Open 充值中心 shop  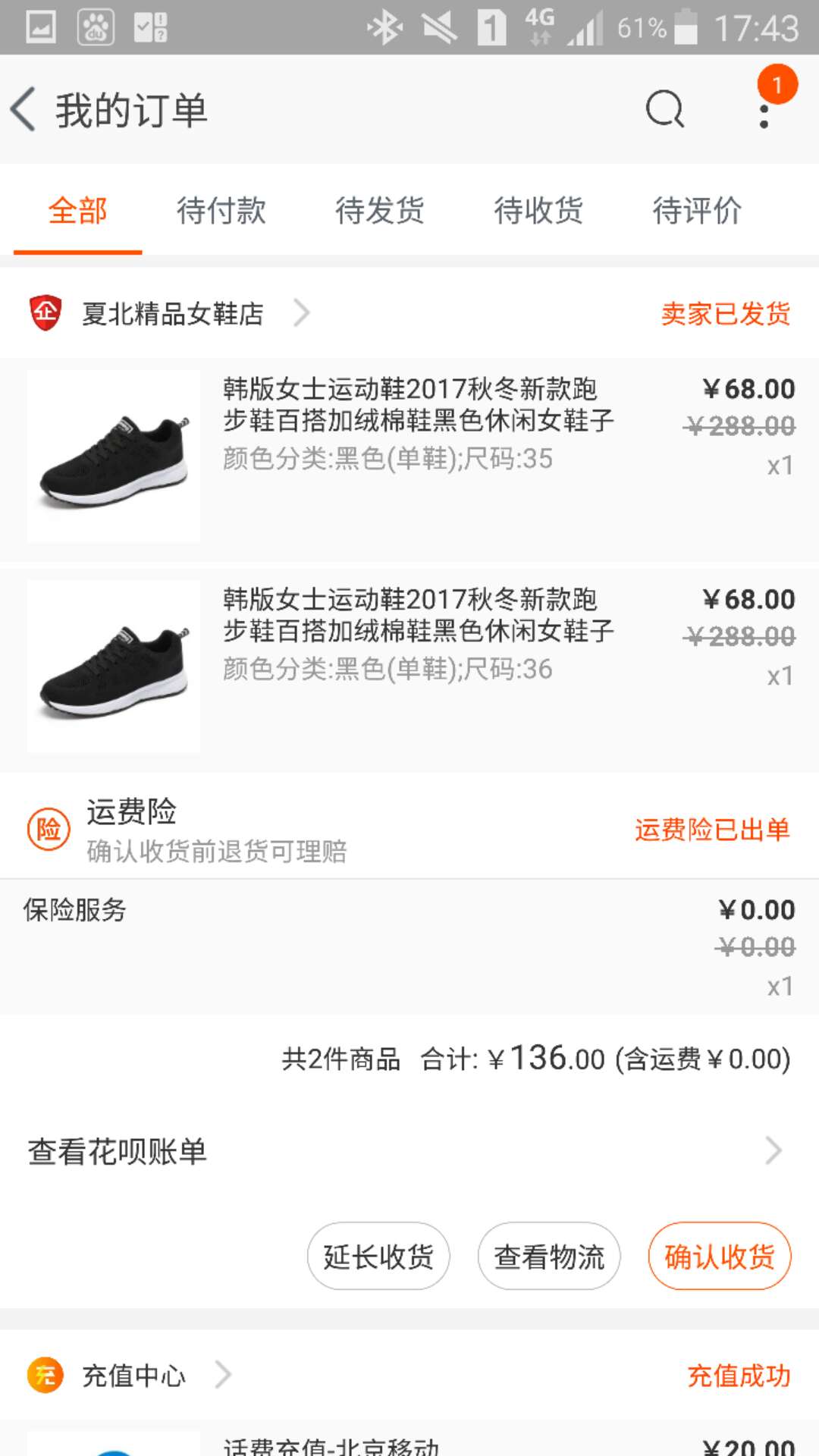pos(133,1375)
